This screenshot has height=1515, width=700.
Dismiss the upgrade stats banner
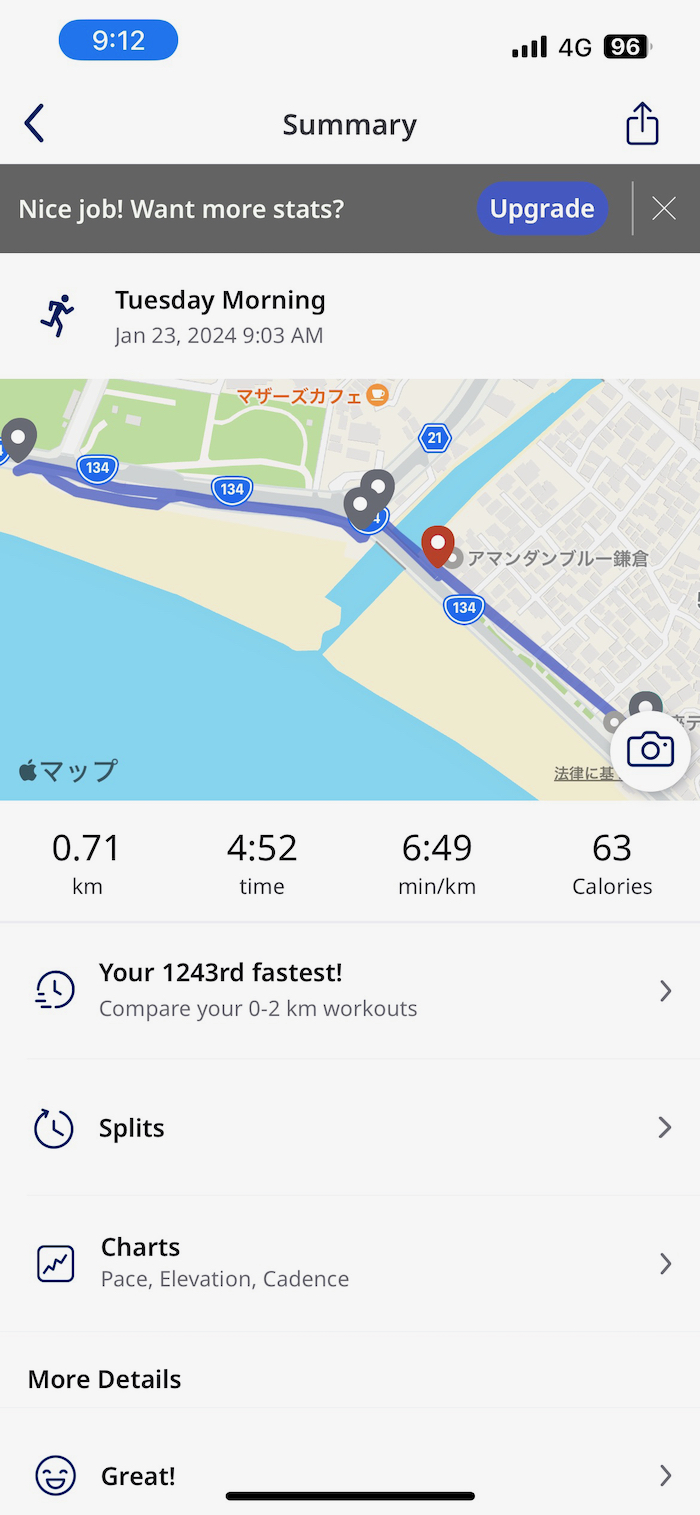point(664,208)
